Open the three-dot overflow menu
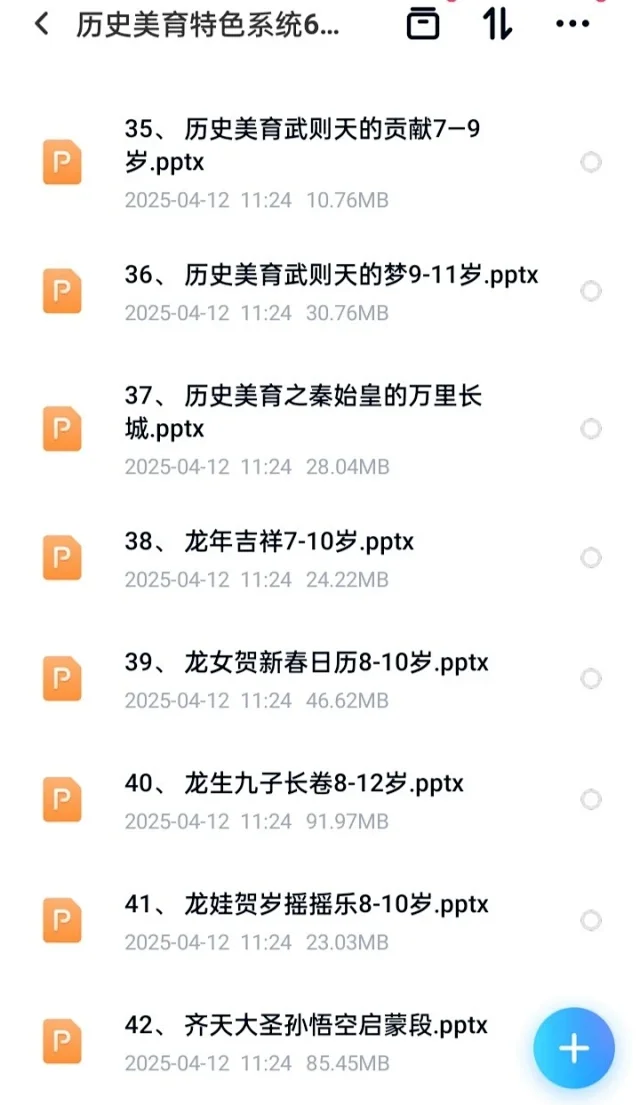This screenshot has width=640, height=1105. (x=572, y=25)
